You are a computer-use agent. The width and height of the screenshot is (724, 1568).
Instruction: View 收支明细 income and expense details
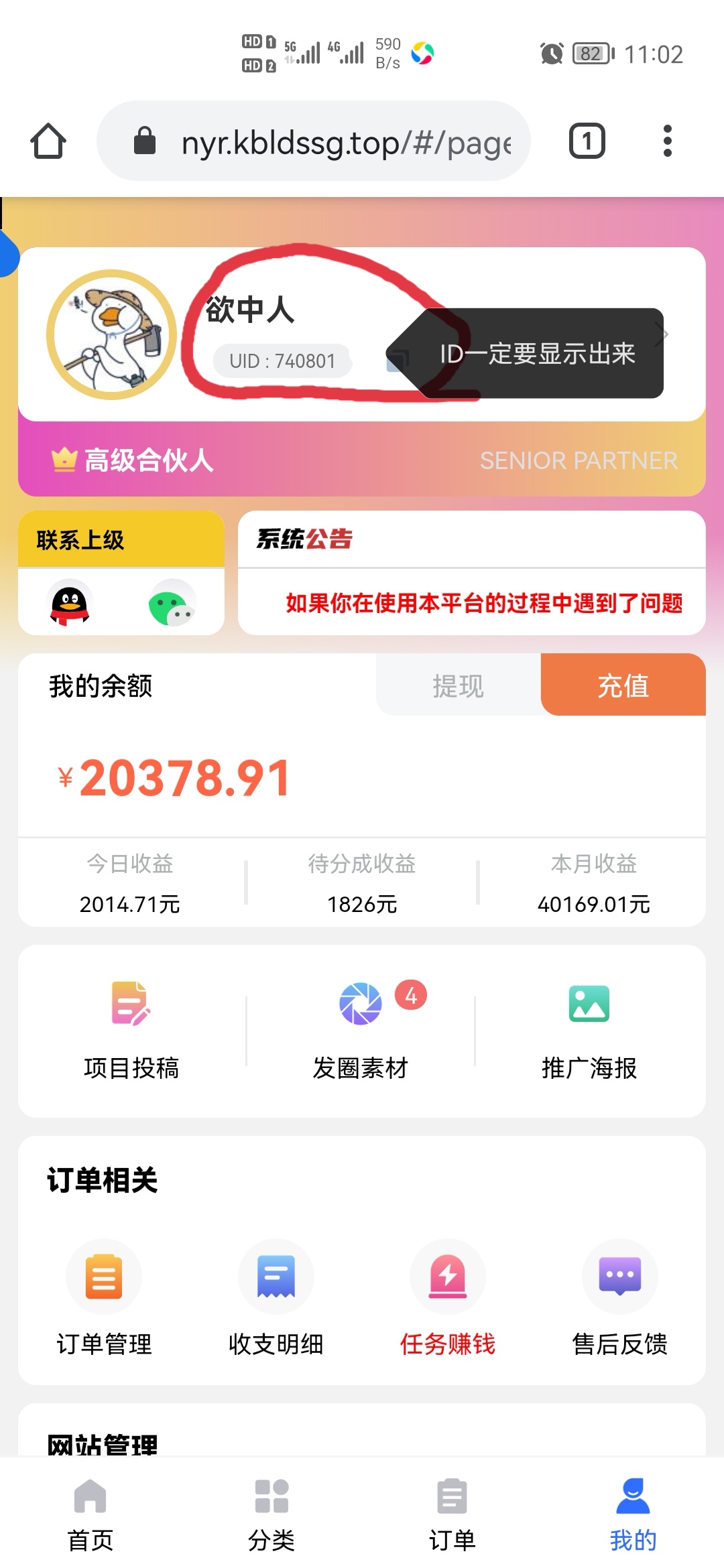(276, 1298)
